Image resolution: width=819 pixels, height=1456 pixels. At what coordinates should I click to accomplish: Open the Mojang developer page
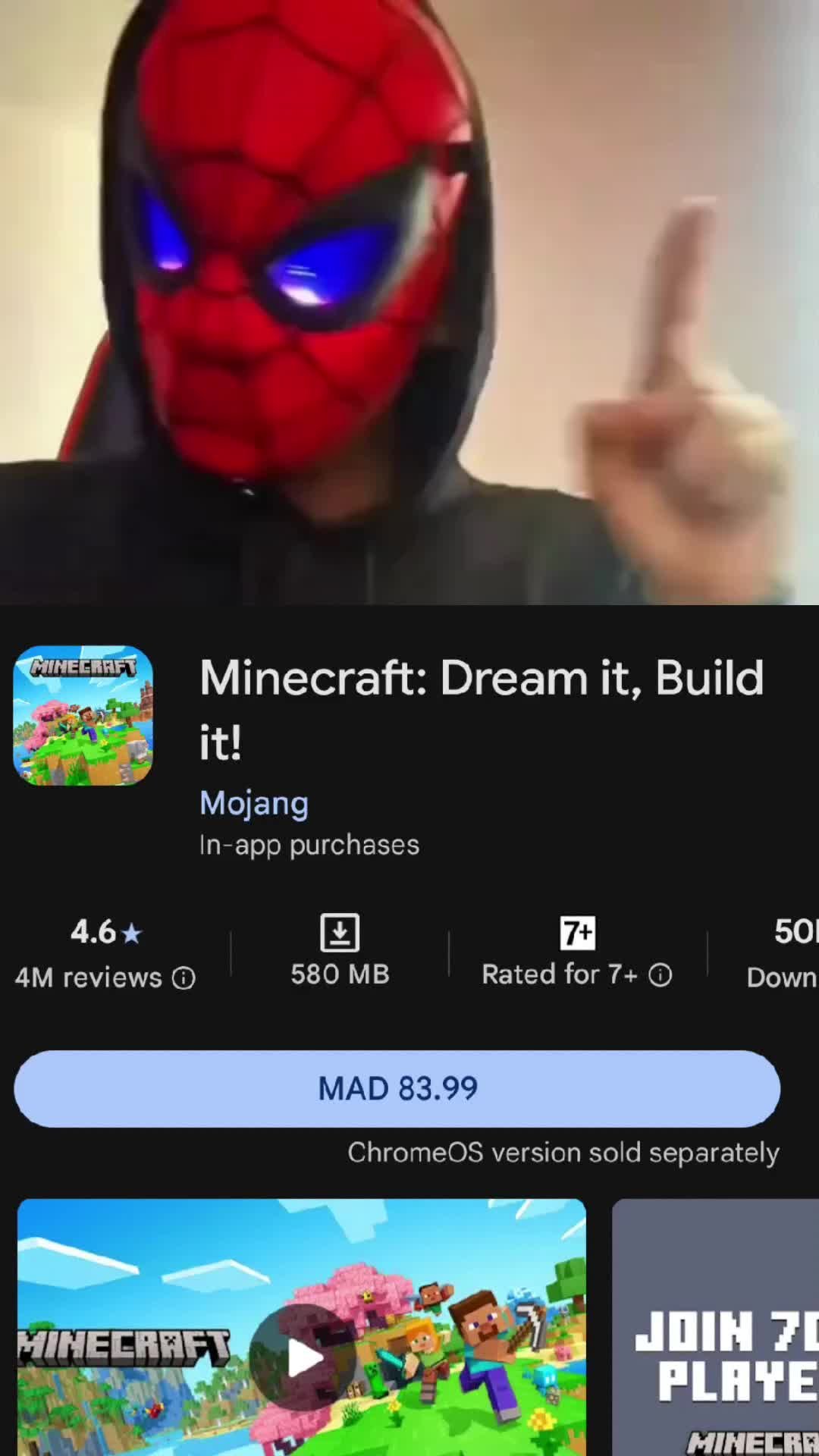pyautogui.click(x=253, y=803)
